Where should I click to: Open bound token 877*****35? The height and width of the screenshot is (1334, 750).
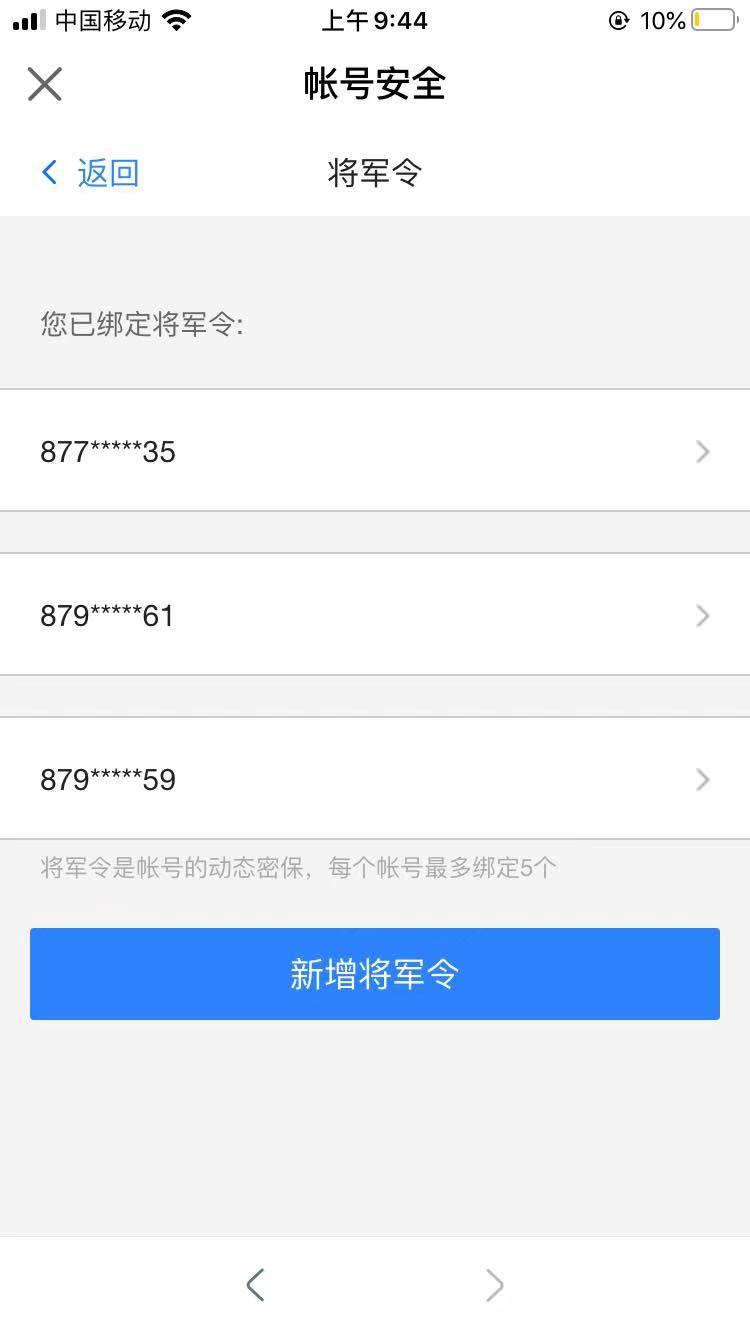(x=375, y=451)
